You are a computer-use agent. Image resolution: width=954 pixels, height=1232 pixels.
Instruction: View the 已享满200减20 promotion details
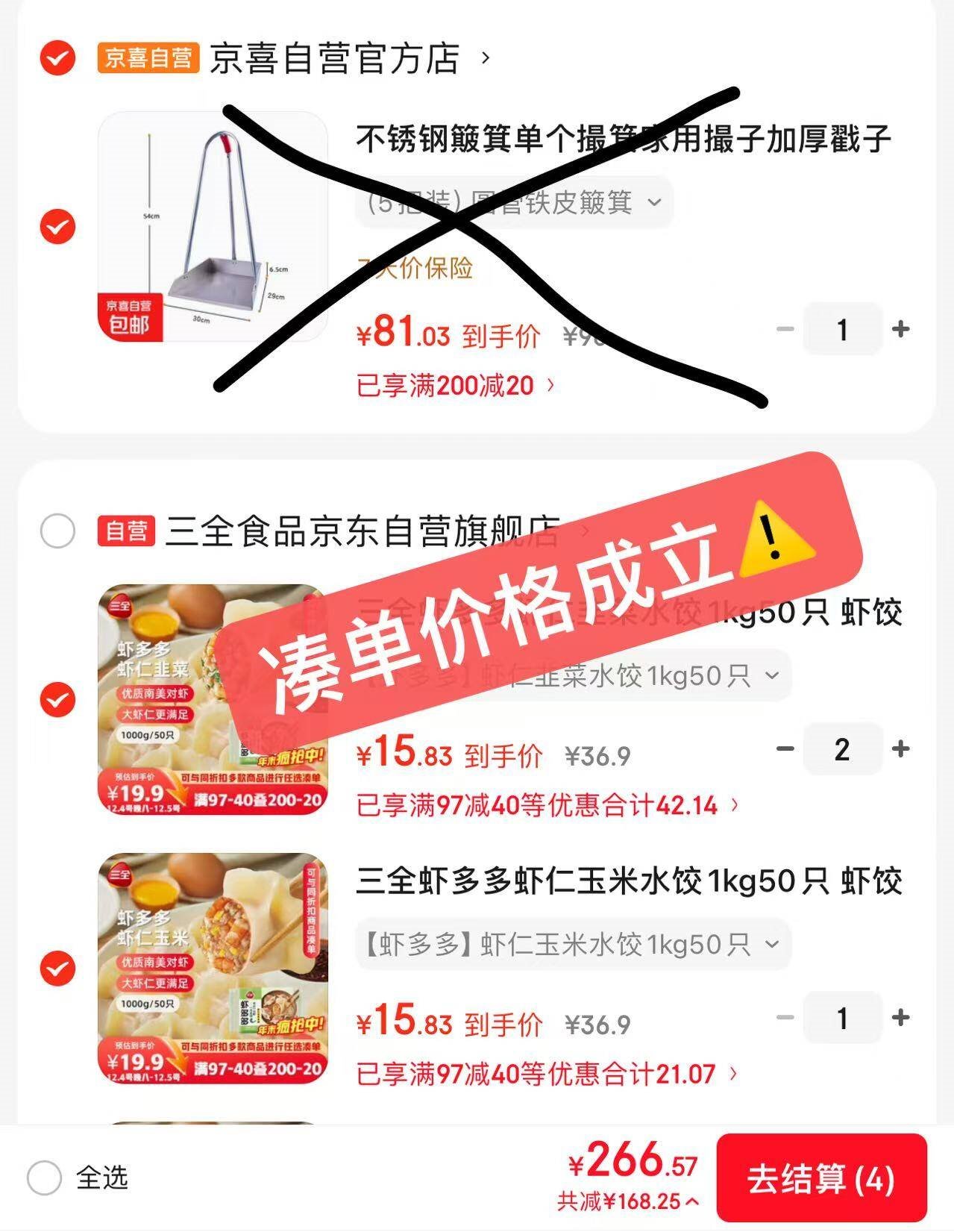point(455,386)
